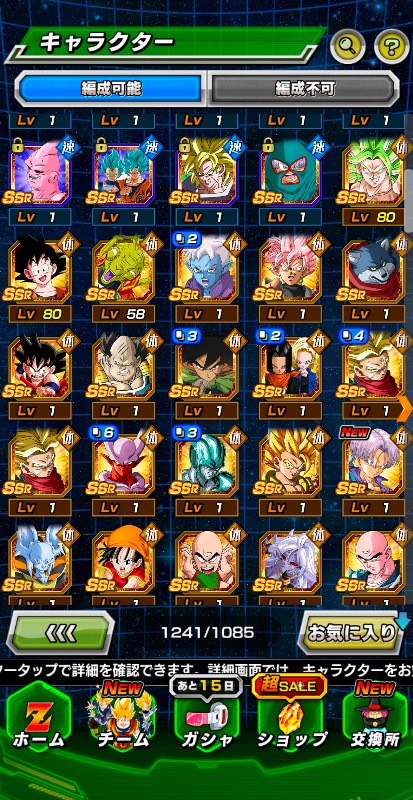413x800 pixels.
Task: Select the girl with the orange bandana card
Action: (123, 563)
